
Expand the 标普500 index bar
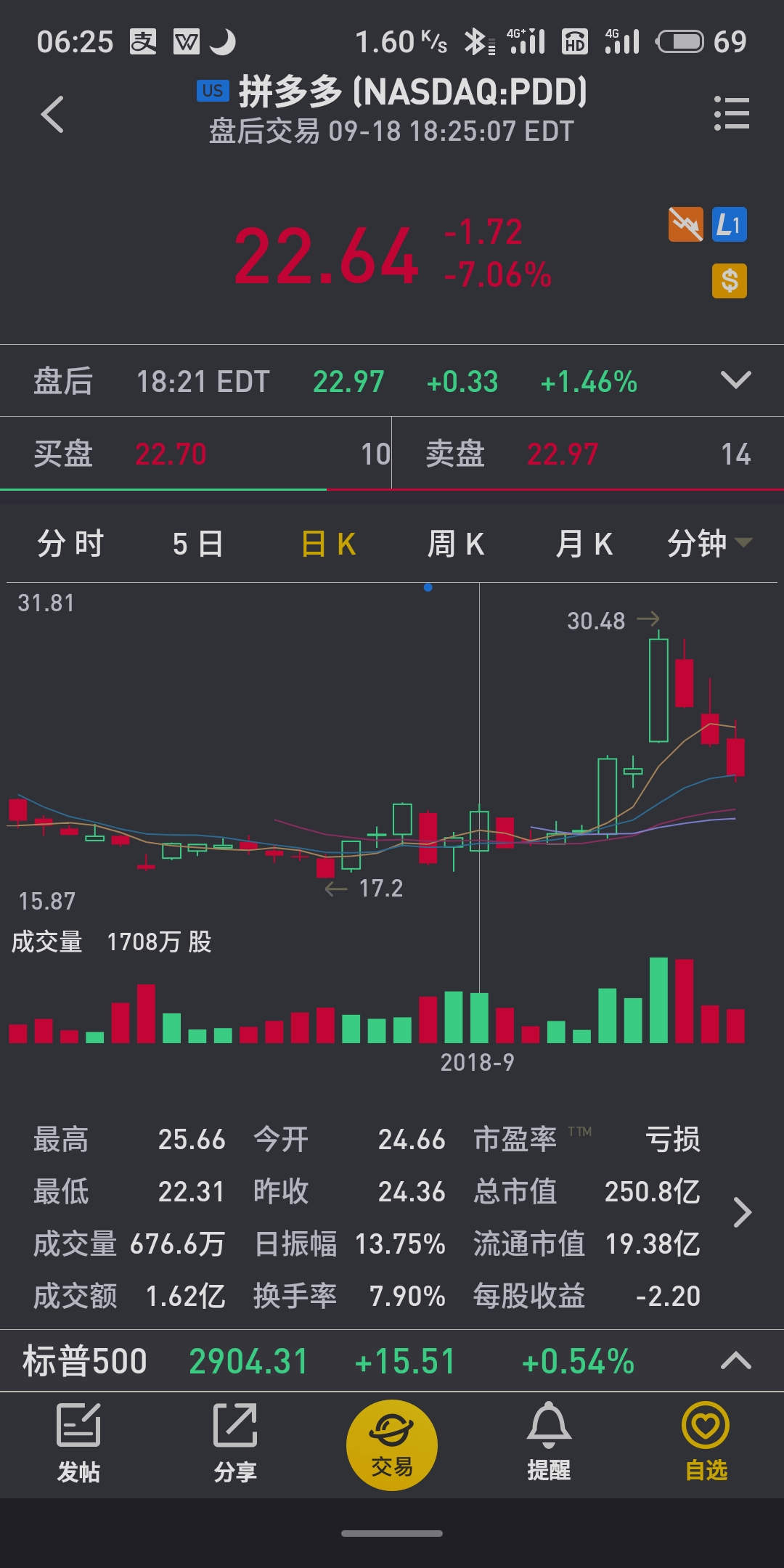pyautogui.click(x=735, y=1360)
